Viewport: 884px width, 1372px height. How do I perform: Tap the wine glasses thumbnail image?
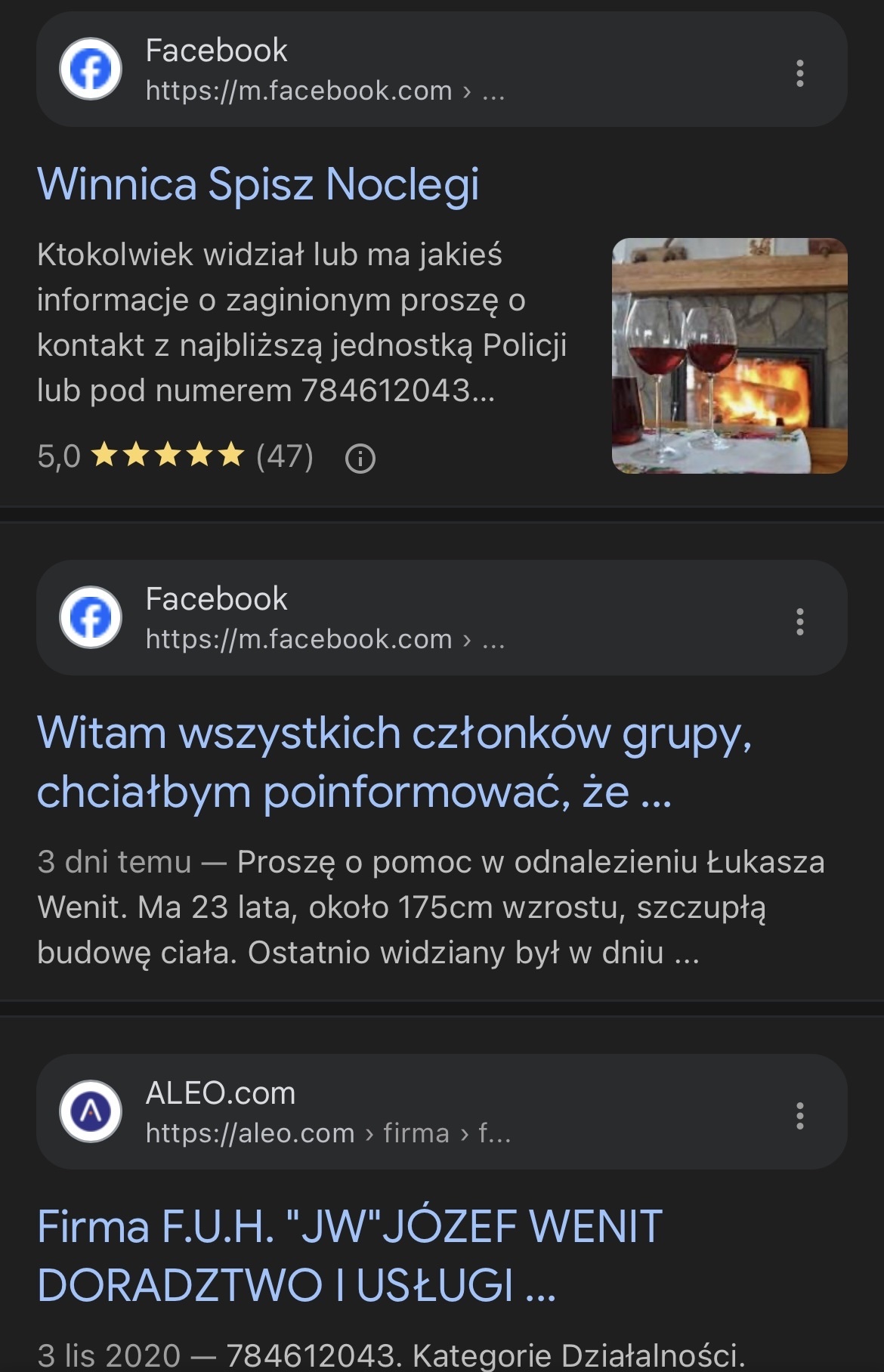tap(729, 356)
